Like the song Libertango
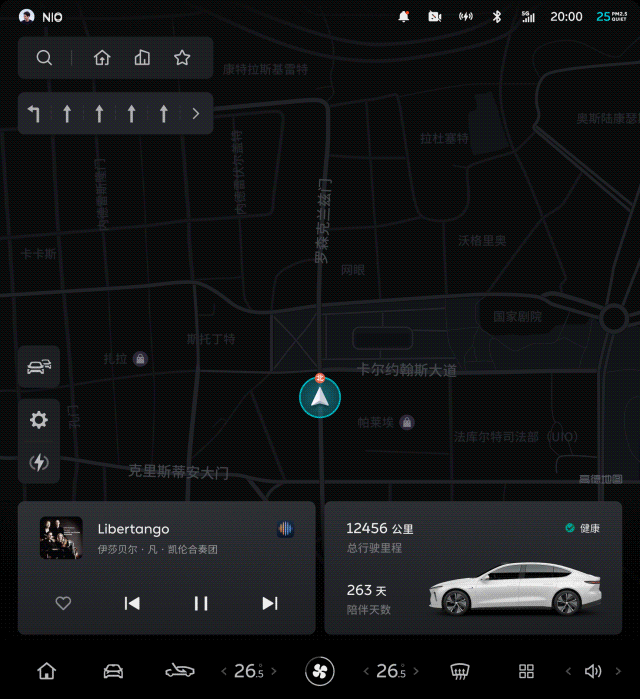 click(x=63, y=603)
